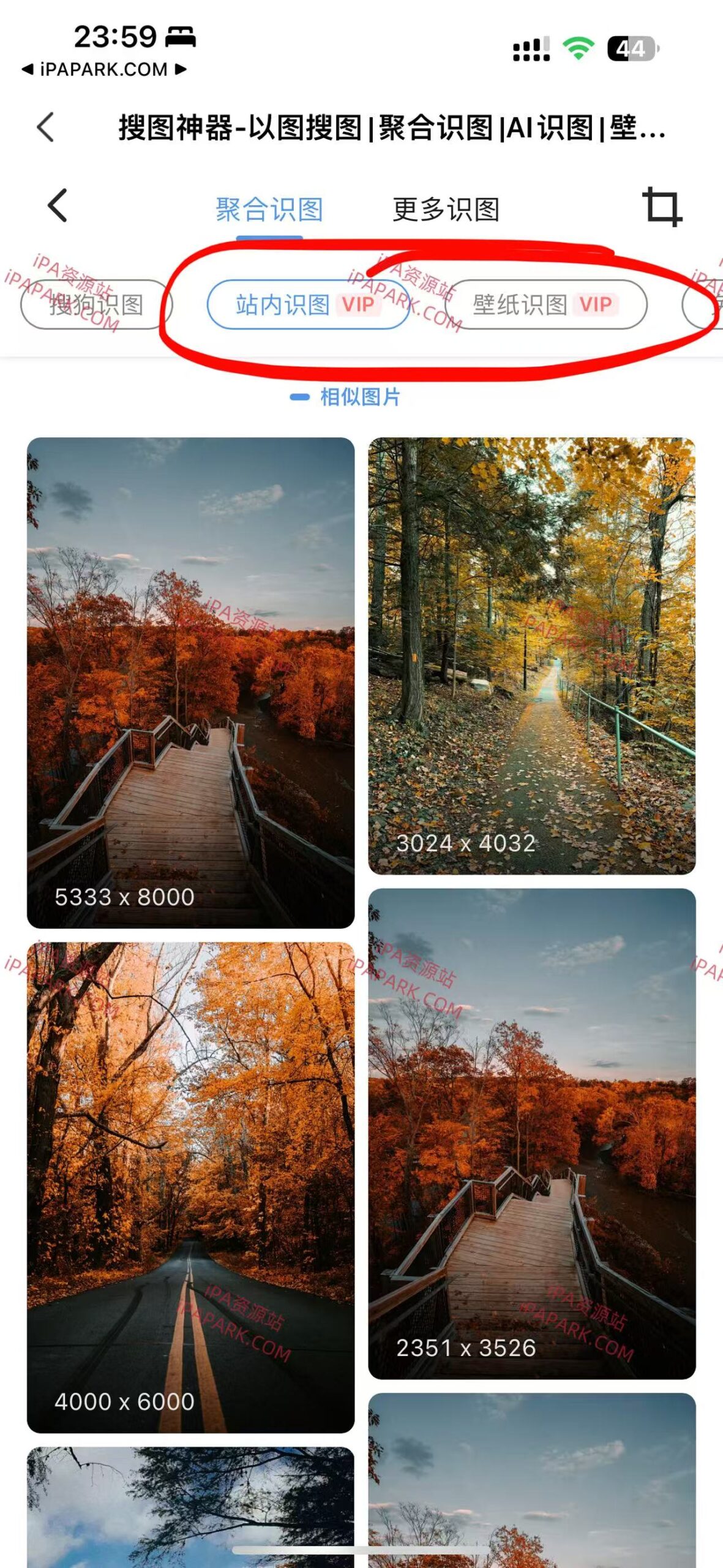Choose the 壁纸识图 VIP chip
This screenshot has width=723, height=1568.
click(x=545, y=304)
